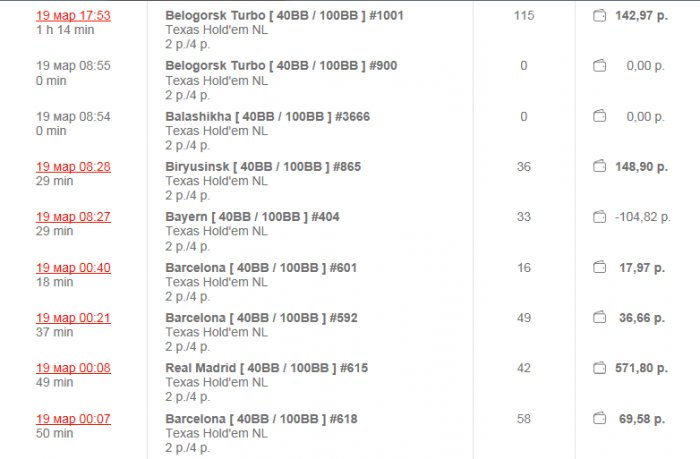Open the 19 мар 00:08 Real Madrid link
The height and width of the screenshot is (459, 700).
(73, 368)
